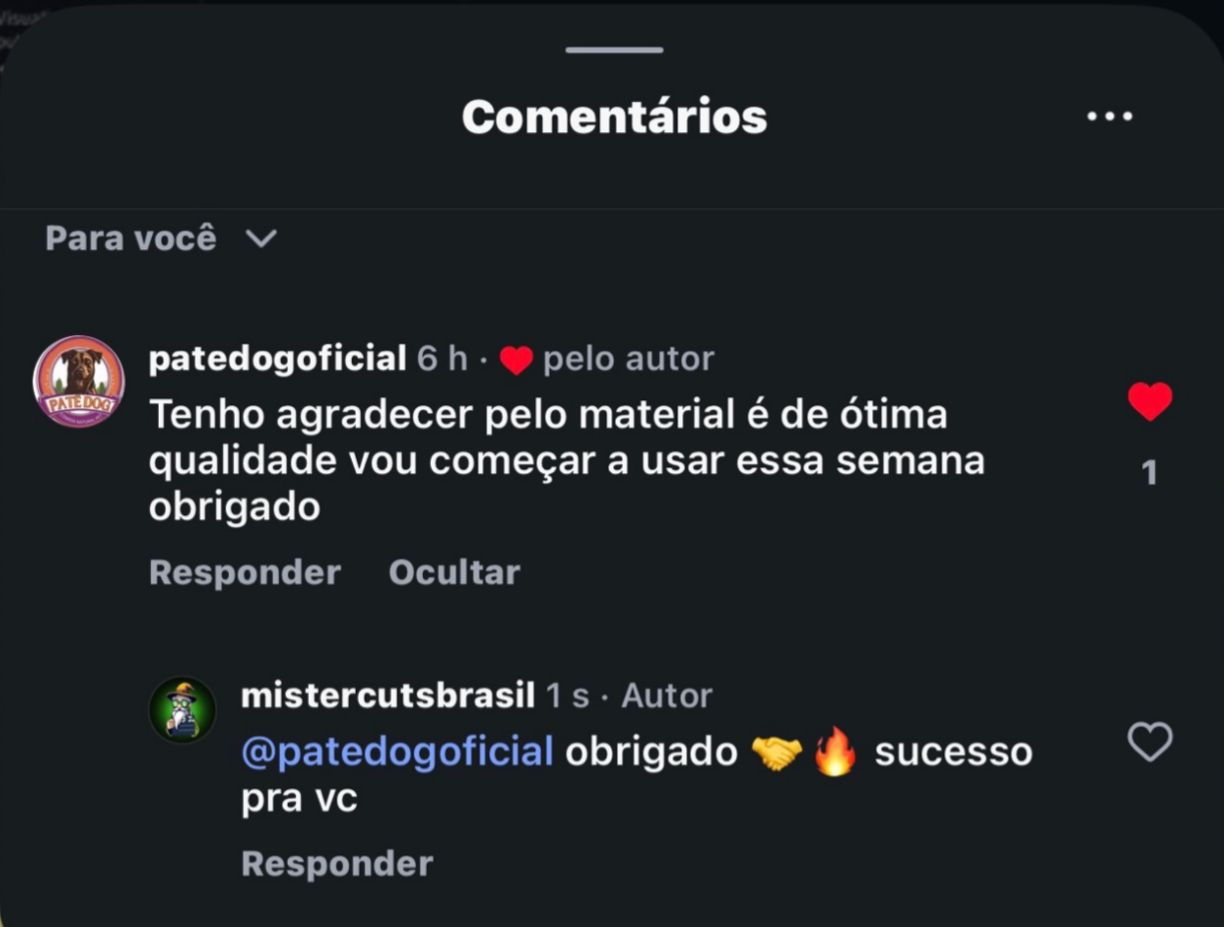1224x927 pixels.
Task: Open mistercutsbrasil's profile avatar
Action: [182, 709]
